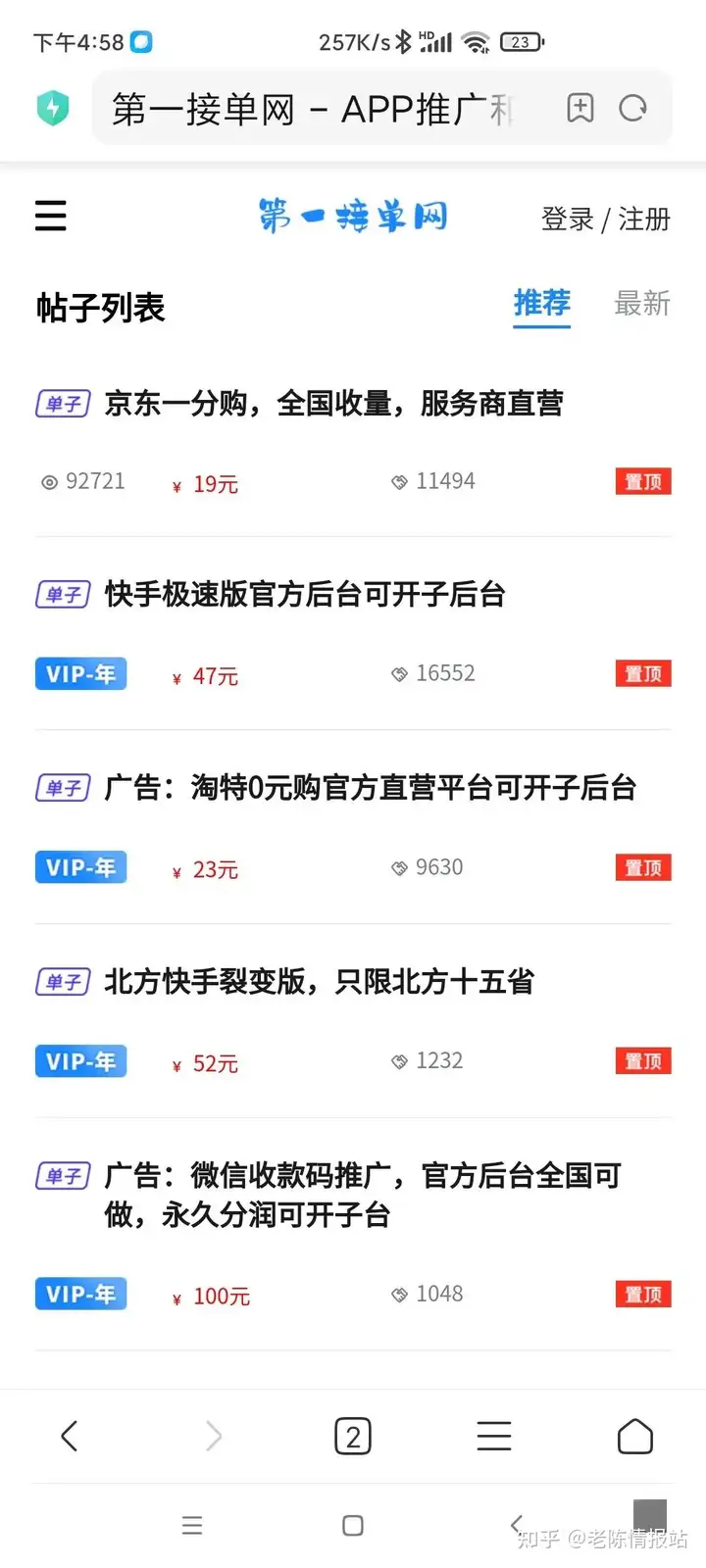
Task: Open the 淘特0元购 ad post
Action: coord(370,788)
